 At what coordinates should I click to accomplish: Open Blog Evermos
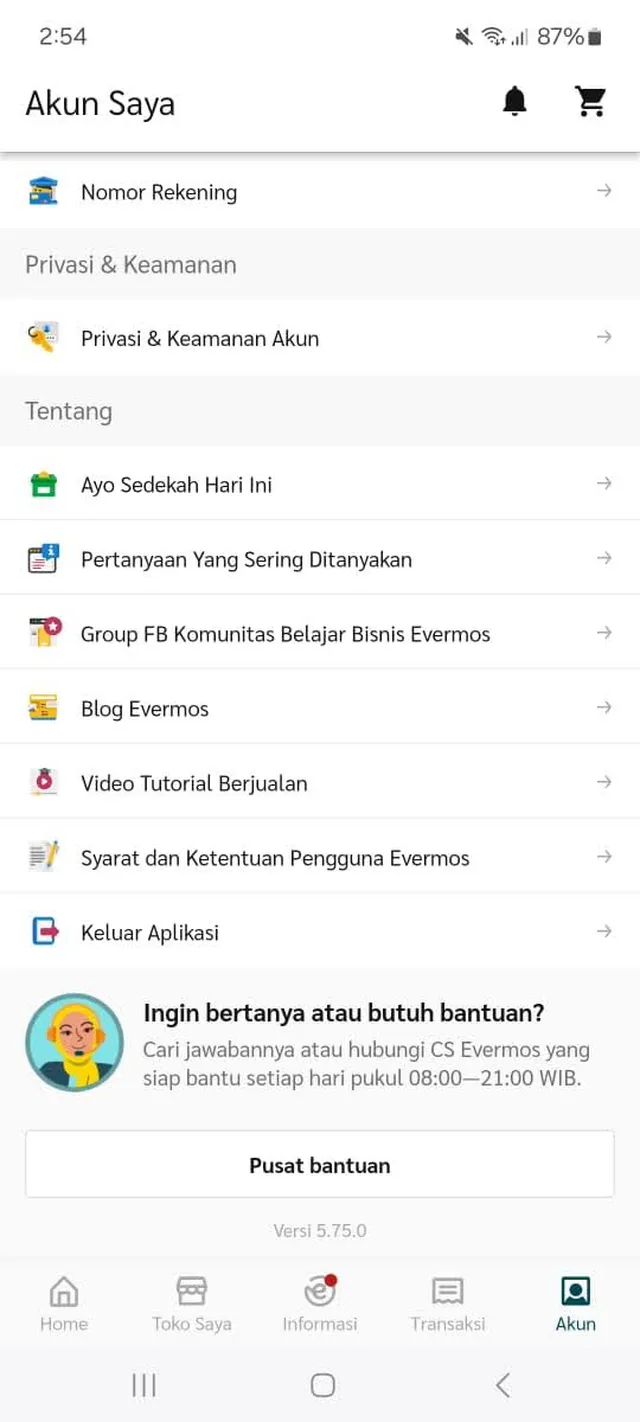[x=320, y=708]
